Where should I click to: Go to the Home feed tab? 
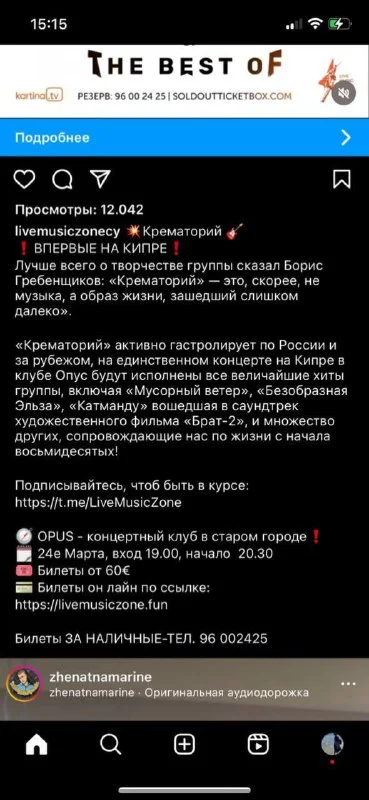[x=36, y=745]
